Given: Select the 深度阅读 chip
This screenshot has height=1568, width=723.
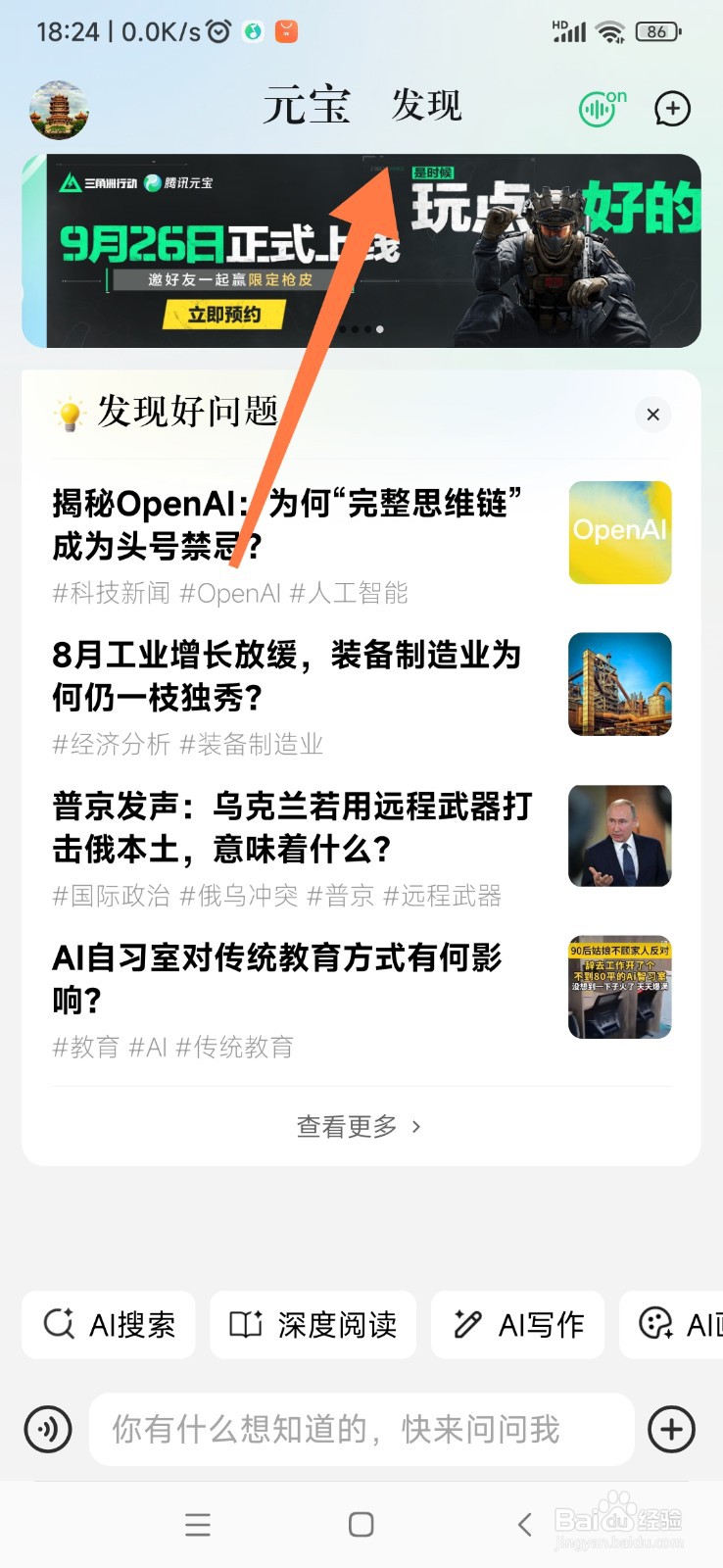Looking at the screenshot, I should (313, 1325).
